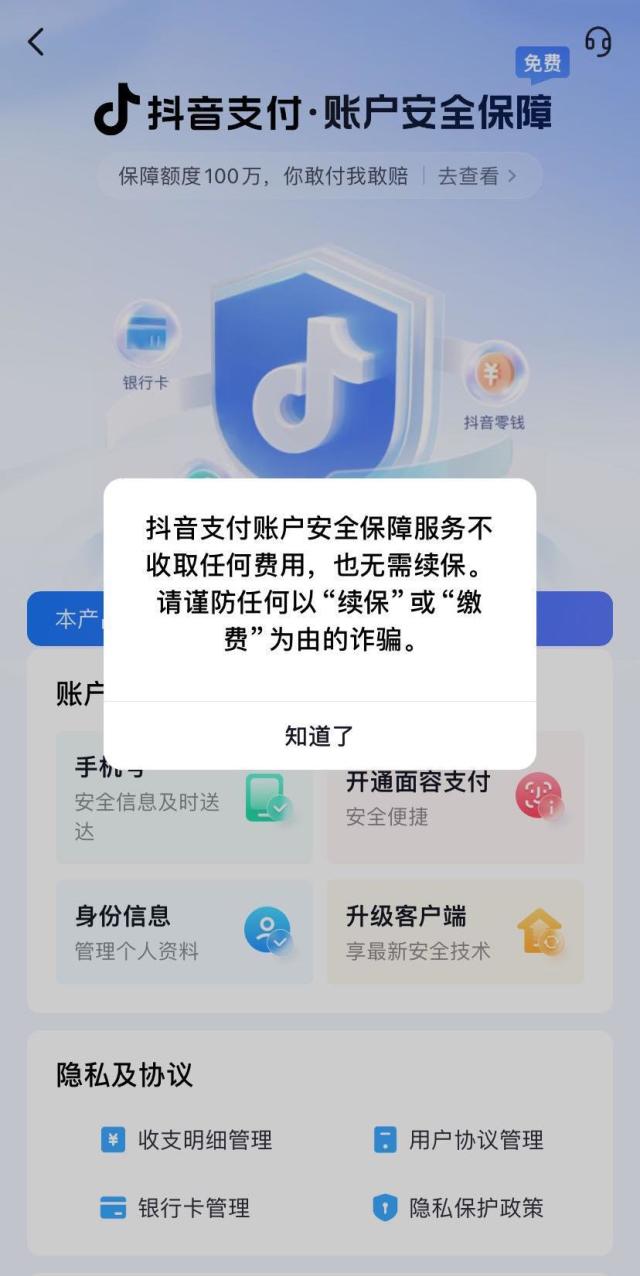Open 去查看 link for coverage details

click(x=476, y=177)
